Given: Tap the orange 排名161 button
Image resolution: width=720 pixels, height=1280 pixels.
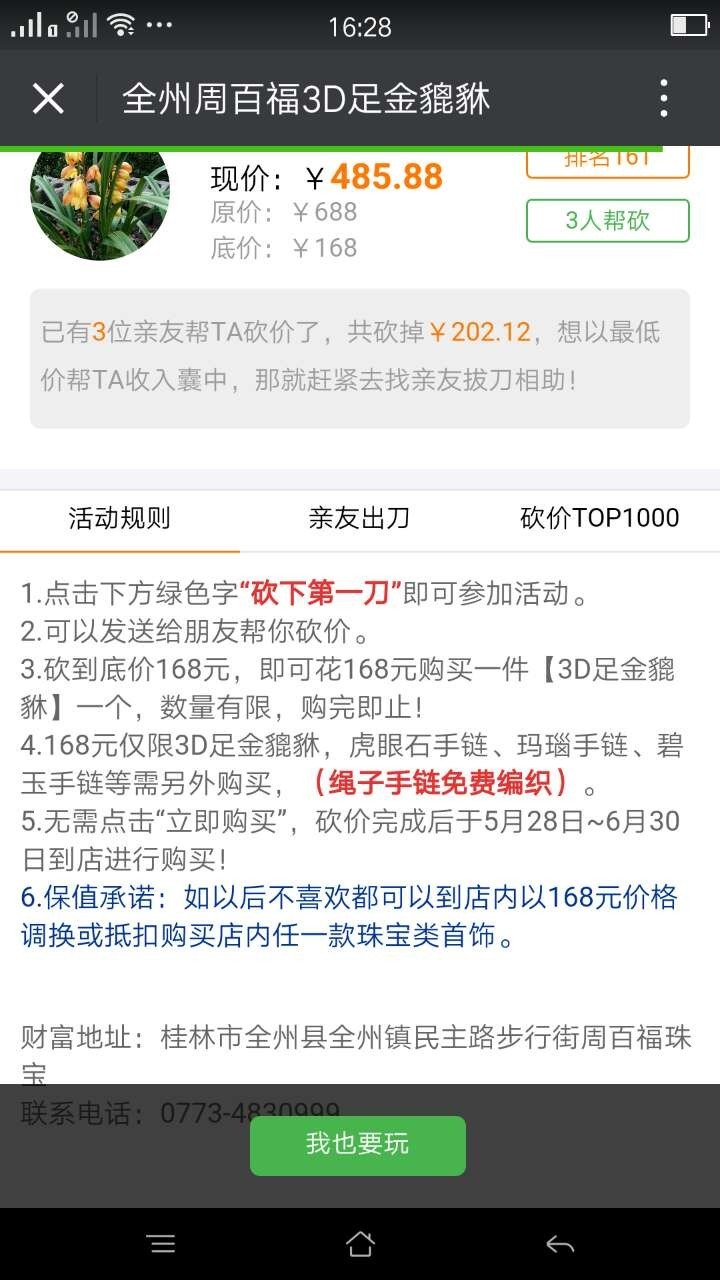Looking at the screenshot, I should tap(607, 161).
